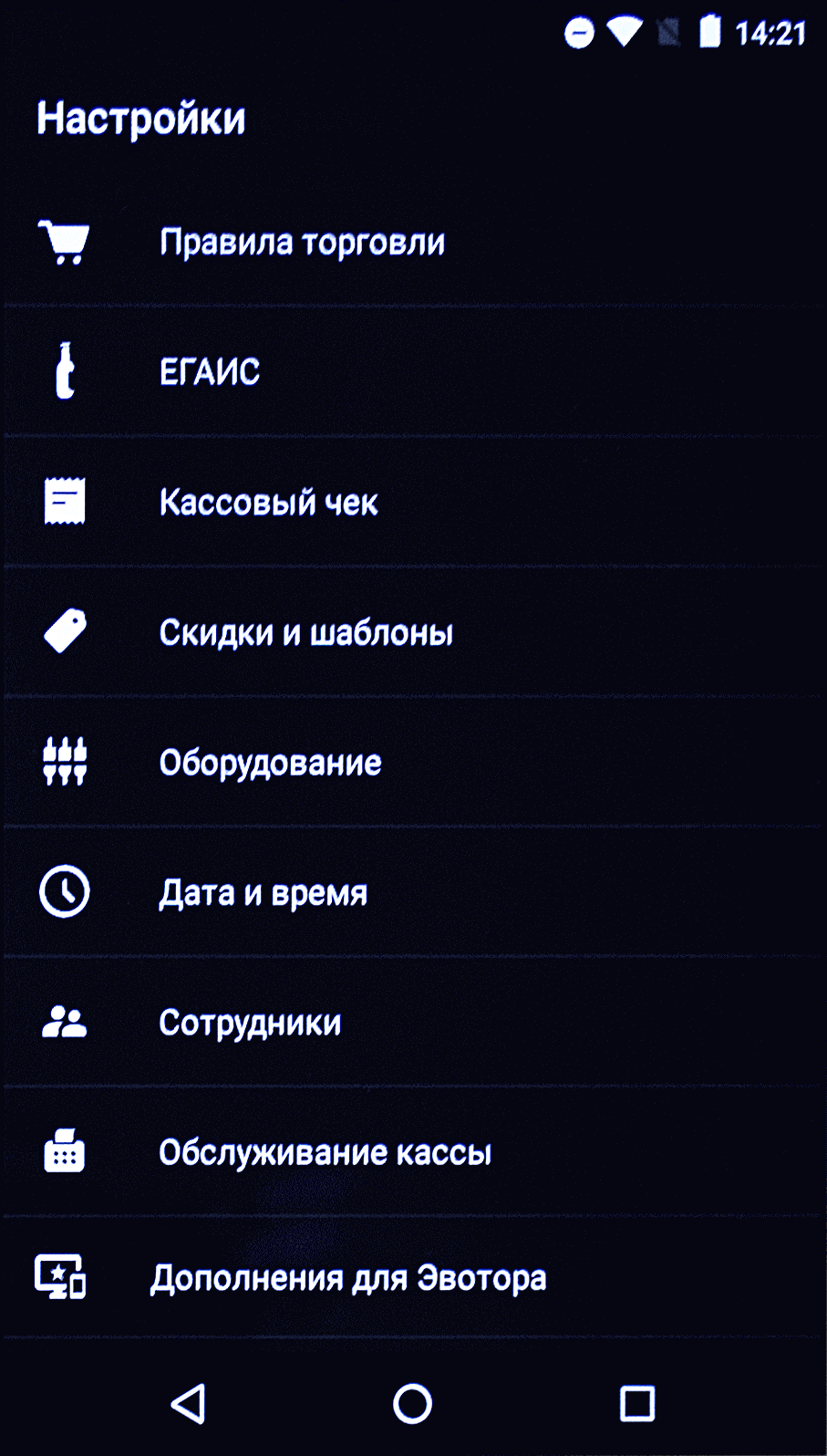Tap the Back navigation triangle
The width and height of the screenshot is (827, 1456).
(186, 1405)
